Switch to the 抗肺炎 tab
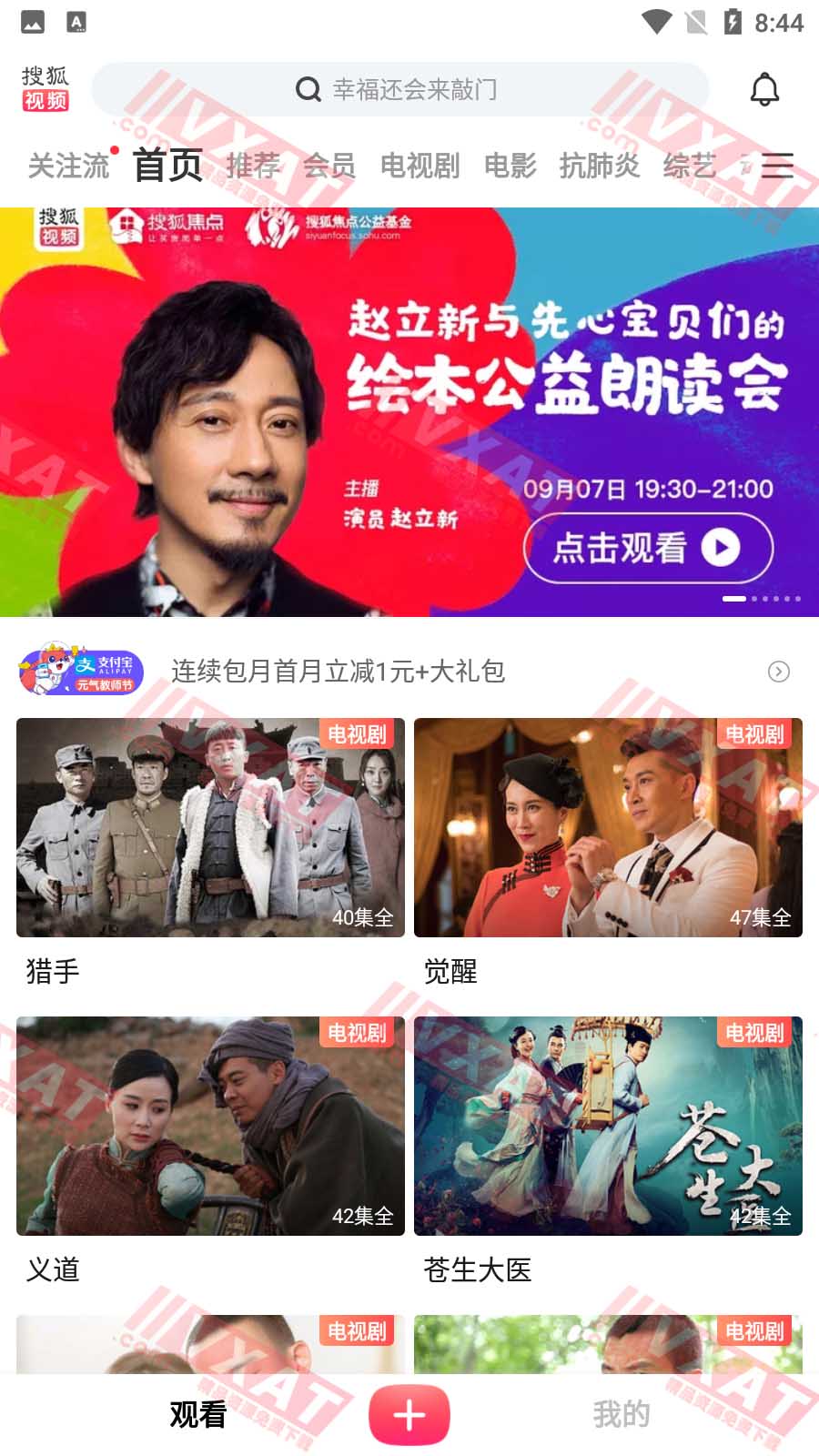This screenshot has width=819, height=1456. pos(599,166)
